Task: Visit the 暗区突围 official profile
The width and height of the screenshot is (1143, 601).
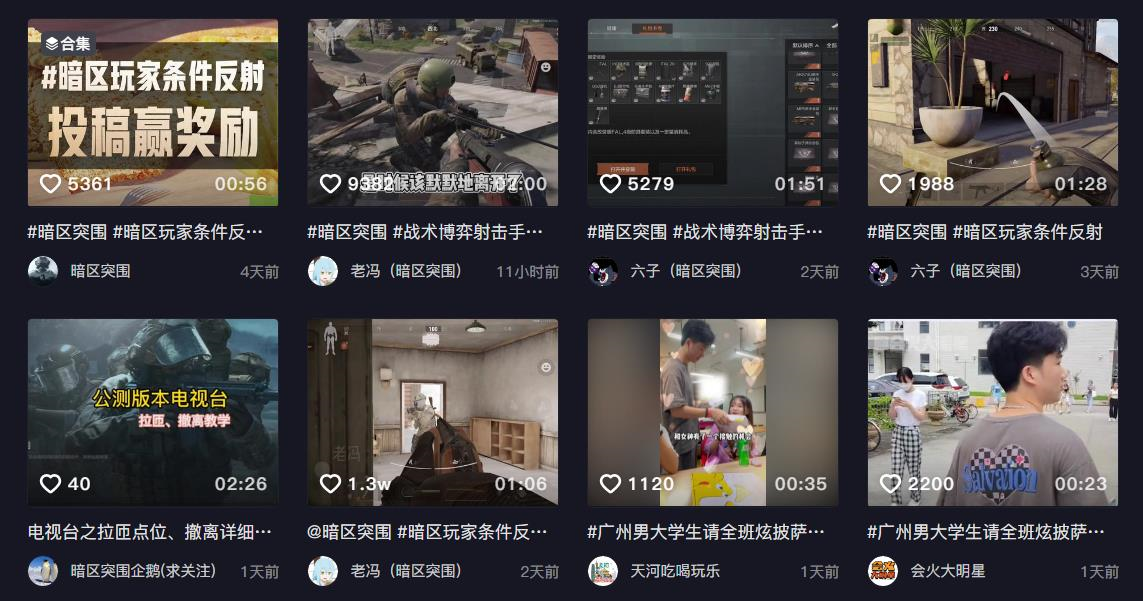Action: (x=100, y=271)
